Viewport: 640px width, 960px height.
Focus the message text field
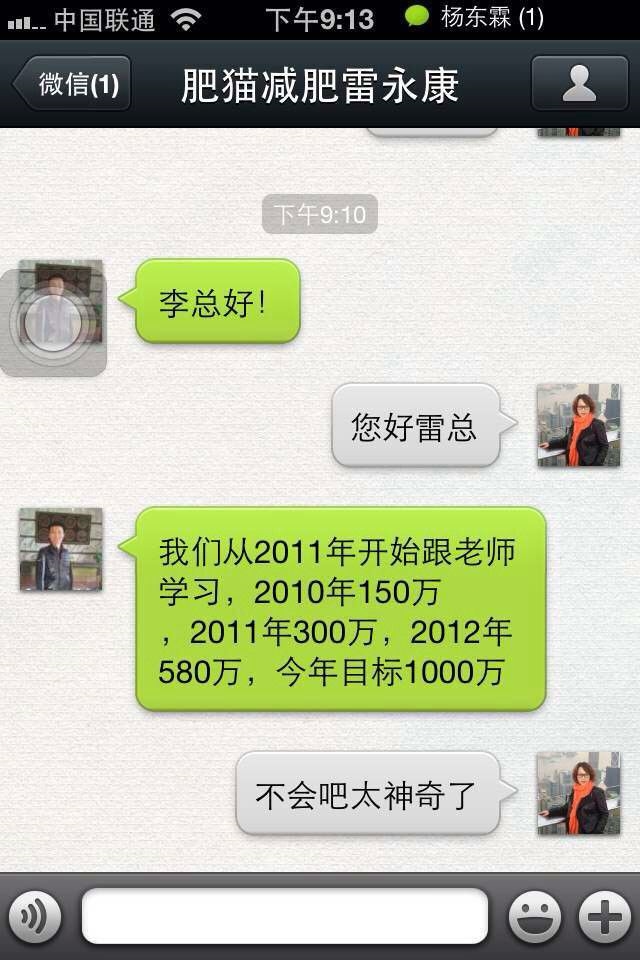(x=284, y=916)
